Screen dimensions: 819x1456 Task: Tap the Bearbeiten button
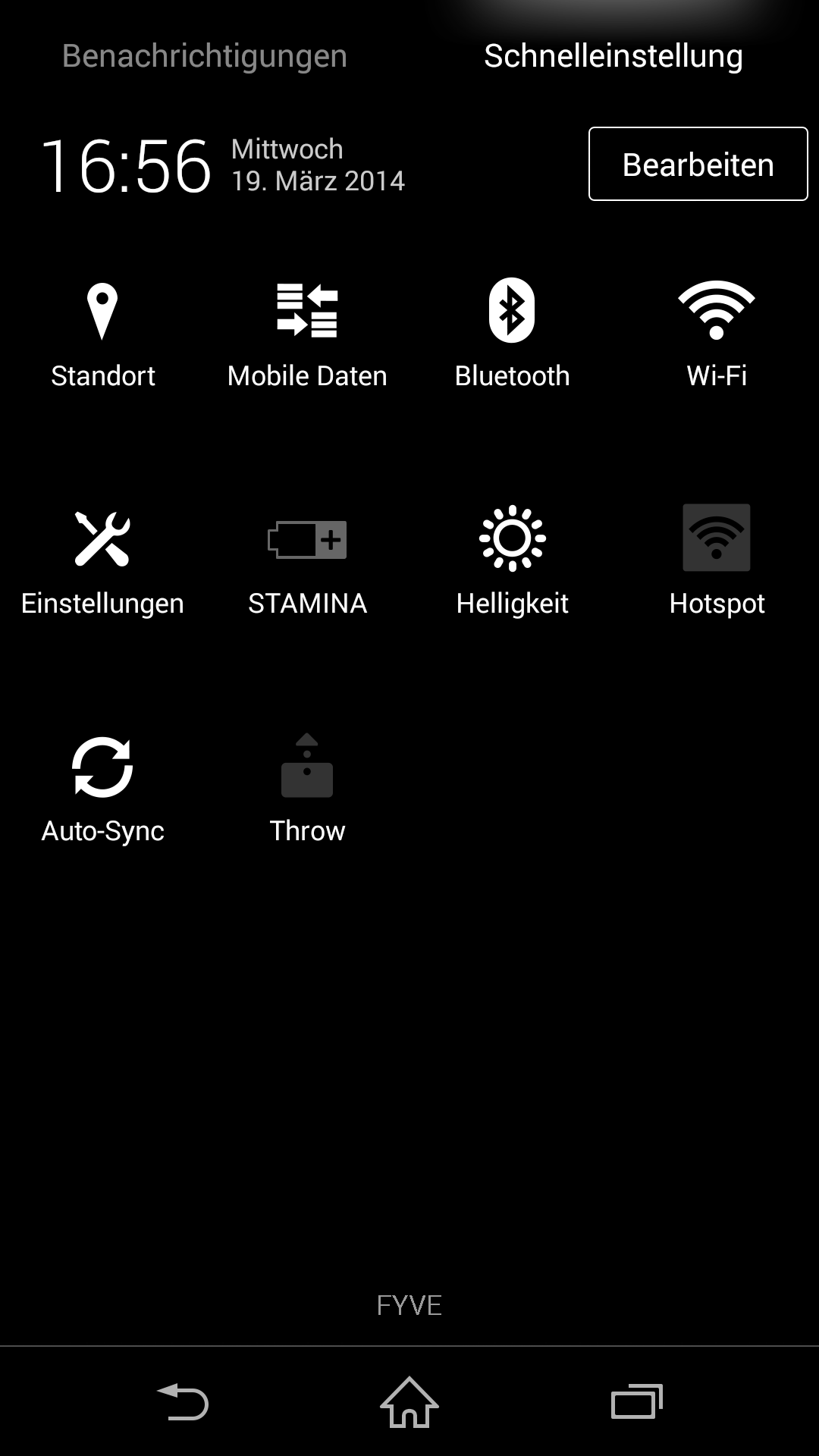(x=698, y=164)
